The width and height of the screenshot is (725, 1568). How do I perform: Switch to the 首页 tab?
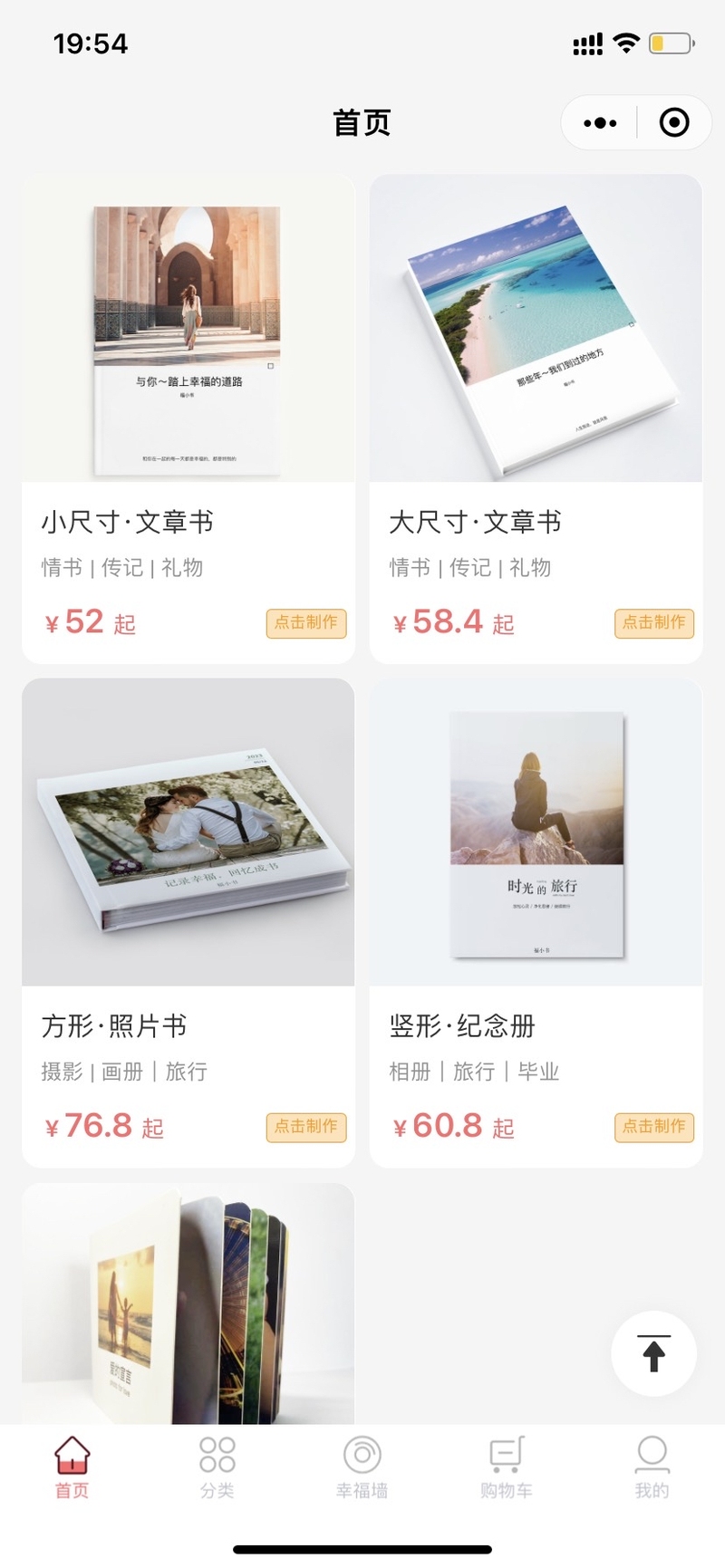point(72,1467)
